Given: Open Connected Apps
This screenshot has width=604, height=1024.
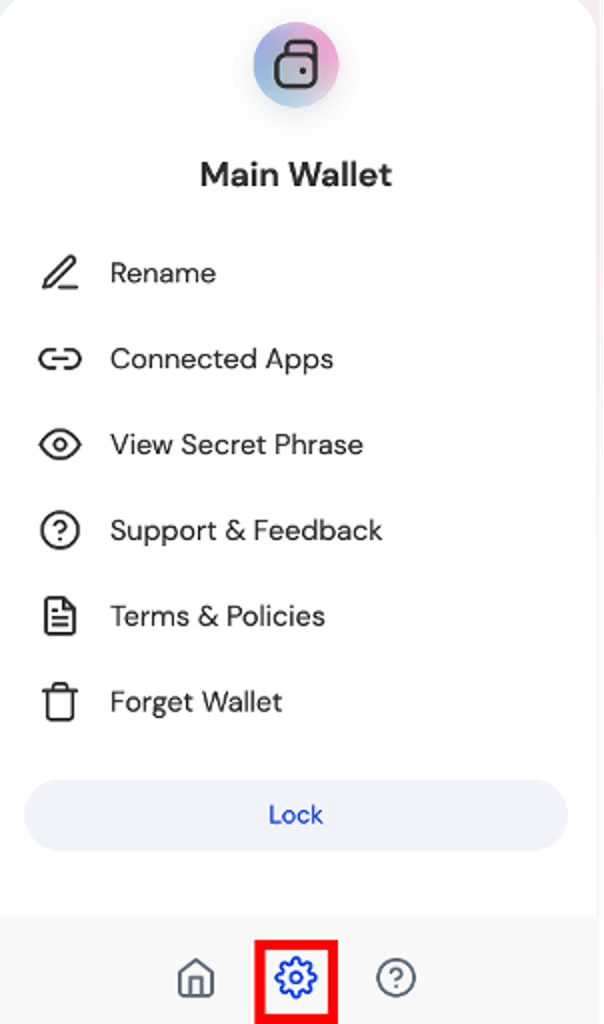Looking at the screenshot, I should [221, 359].
